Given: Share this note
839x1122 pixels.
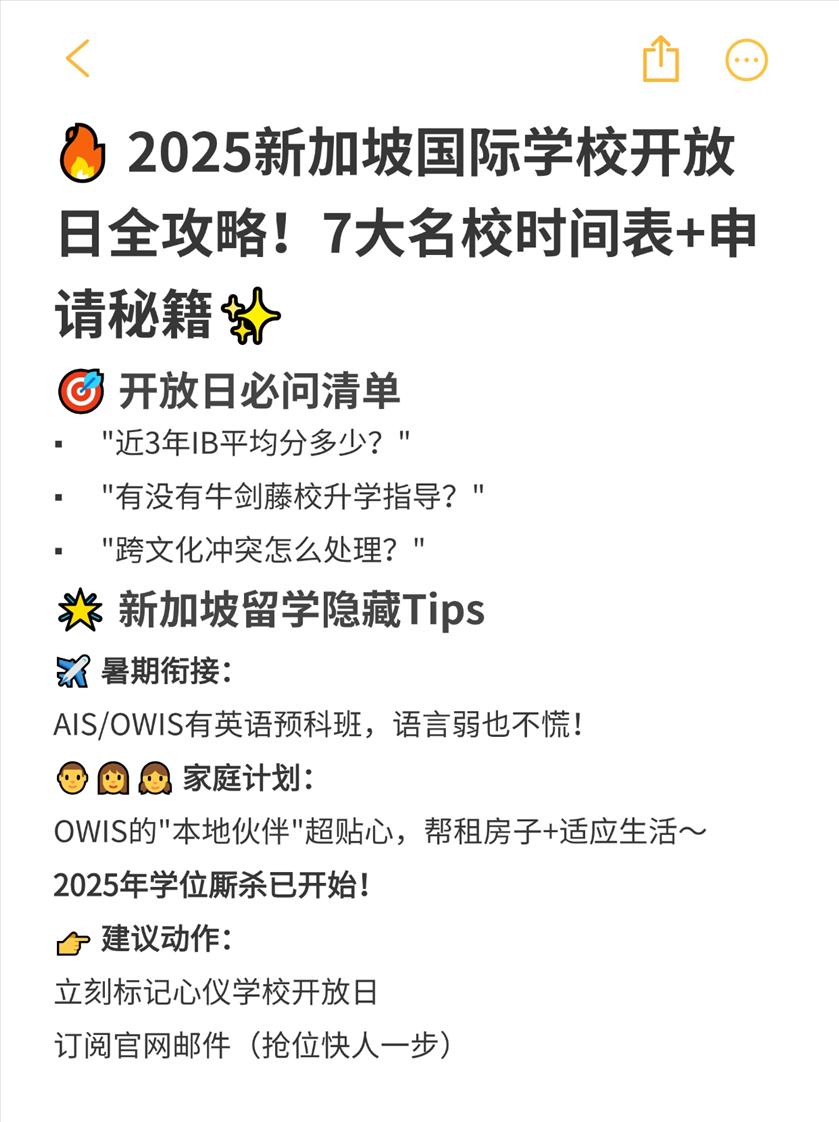Looking at the screenshot, I should (x=660, y=59).
